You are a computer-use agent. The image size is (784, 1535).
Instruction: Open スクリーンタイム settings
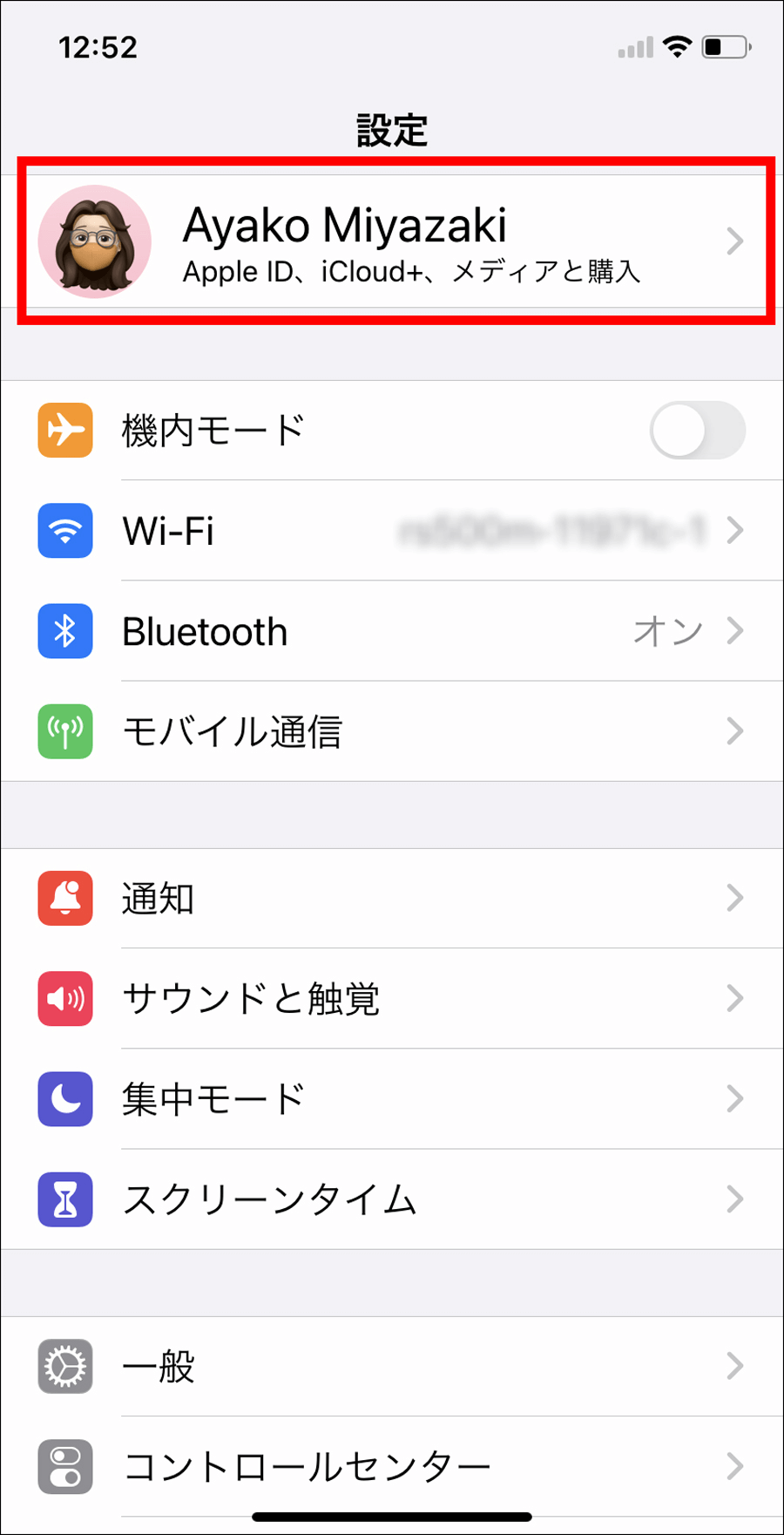392,1199
